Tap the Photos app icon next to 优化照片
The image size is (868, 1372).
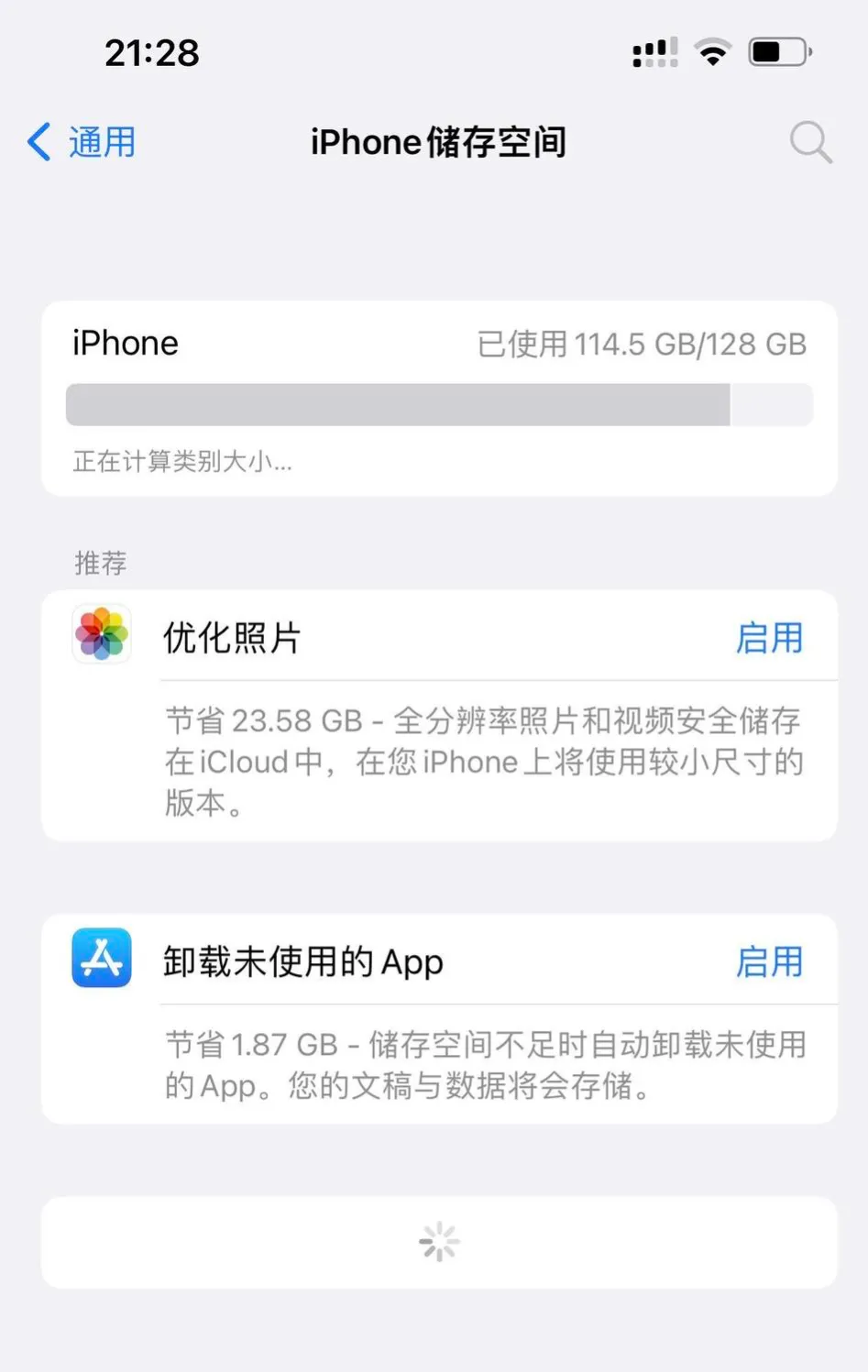click(x=101, y=635)
